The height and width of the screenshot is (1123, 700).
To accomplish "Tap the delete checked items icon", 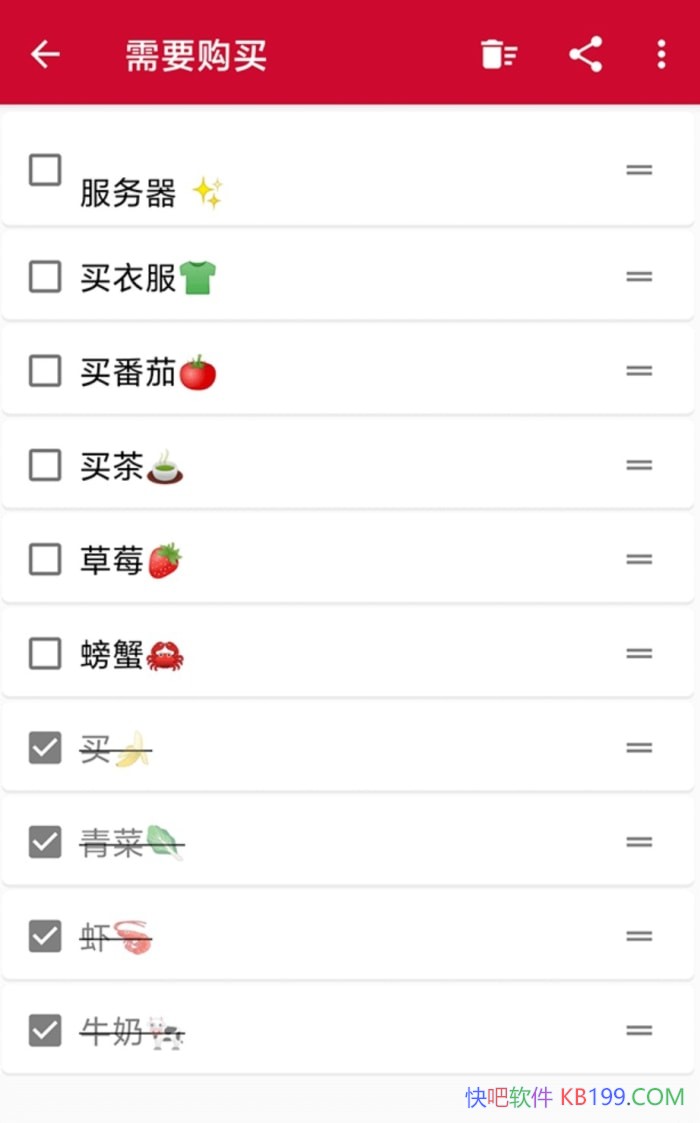I will click(498, 54).
